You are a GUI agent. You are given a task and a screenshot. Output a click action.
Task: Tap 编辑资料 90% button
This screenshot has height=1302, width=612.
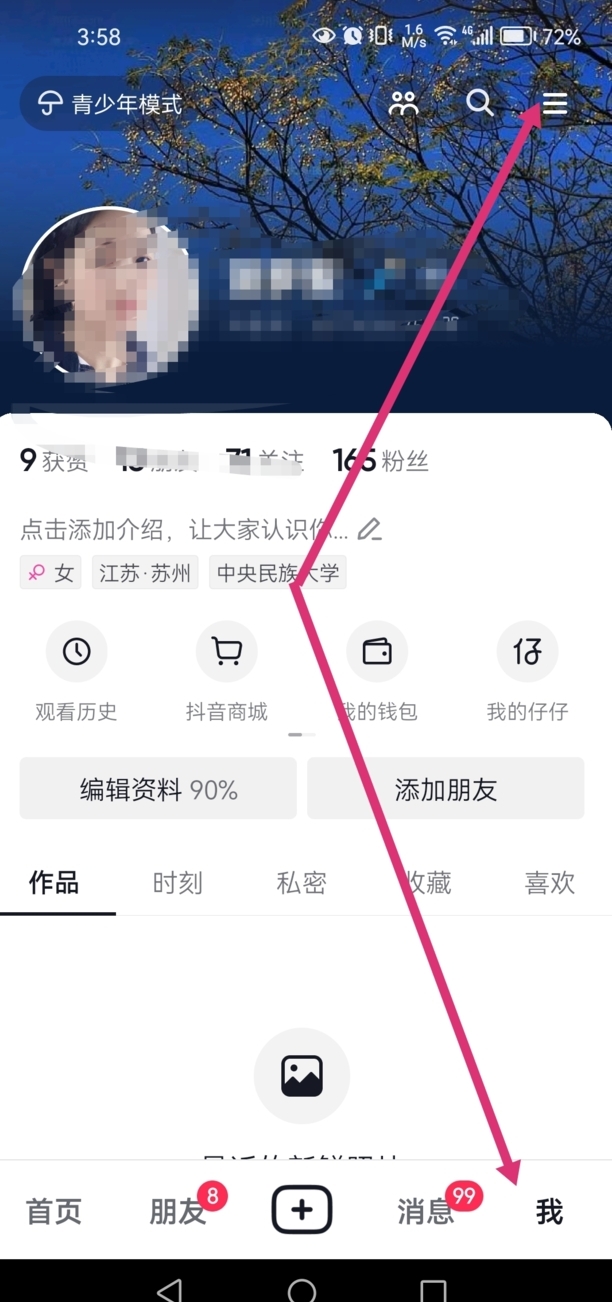(x=158, y=790)
